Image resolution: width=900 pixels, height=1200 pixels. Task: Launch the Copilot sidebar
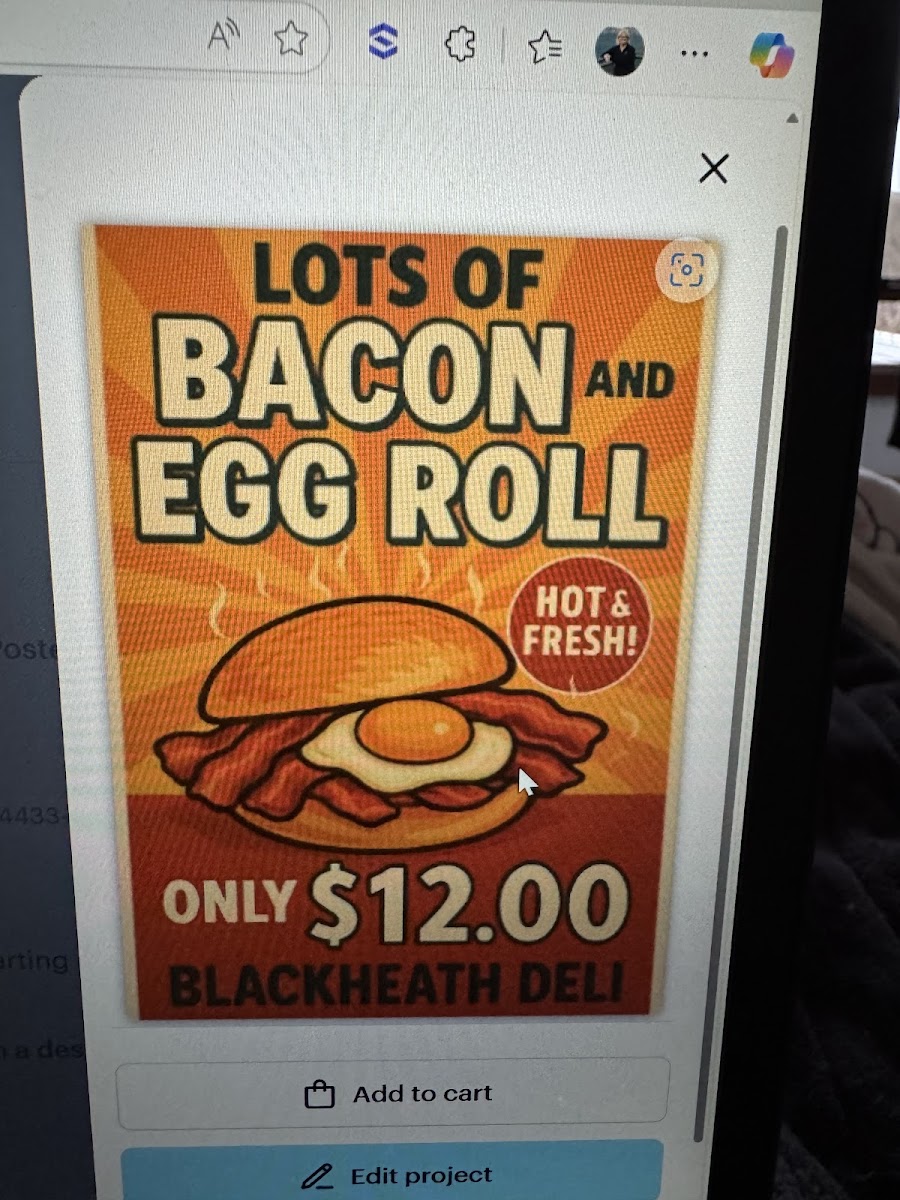[x=771, y=54]
